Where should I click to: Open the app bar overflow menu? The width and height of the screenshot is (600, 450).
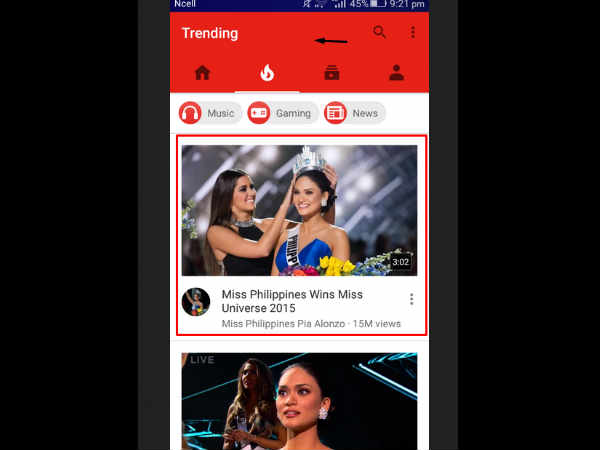(412, 32)
